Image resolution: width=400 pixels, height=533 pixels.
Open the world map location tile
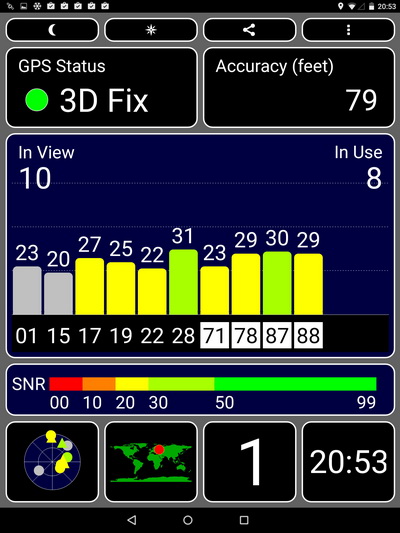(151, 462)
